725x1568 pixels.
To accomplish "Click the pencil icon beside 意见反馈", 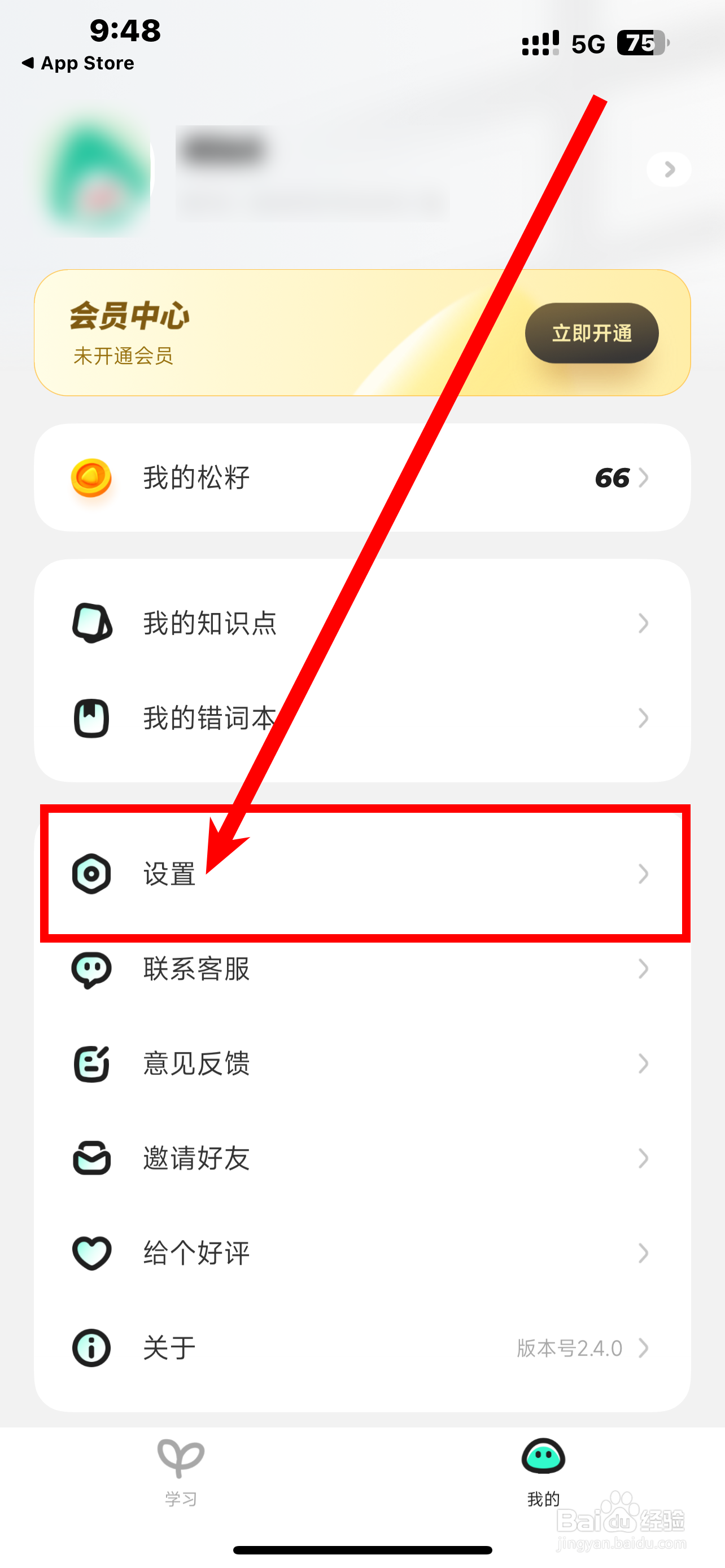I will pyautogui.click(x=91, y=1064).
